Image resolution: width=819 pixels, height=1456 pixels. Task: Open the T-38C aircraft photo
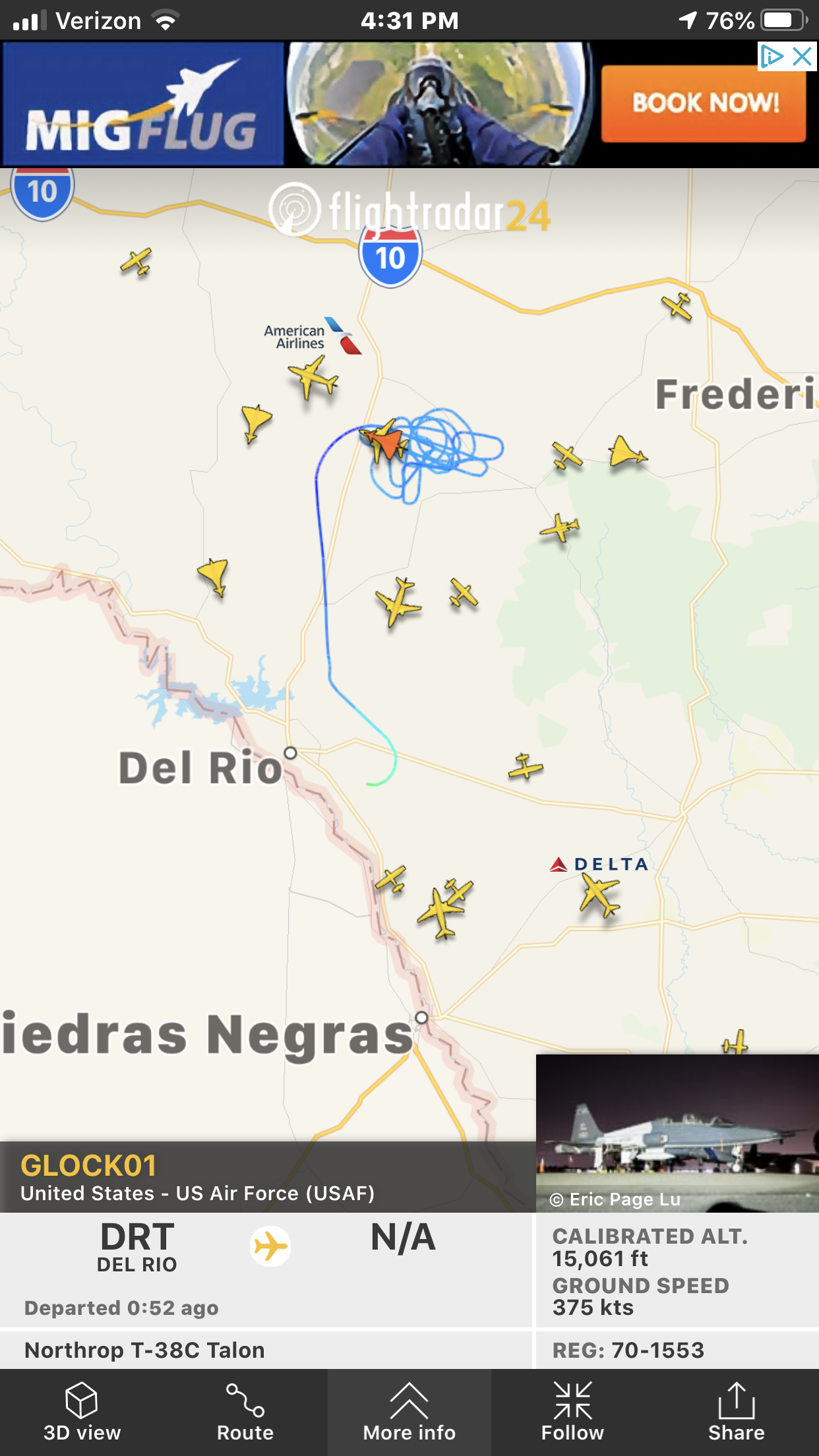coord(677,1133)
